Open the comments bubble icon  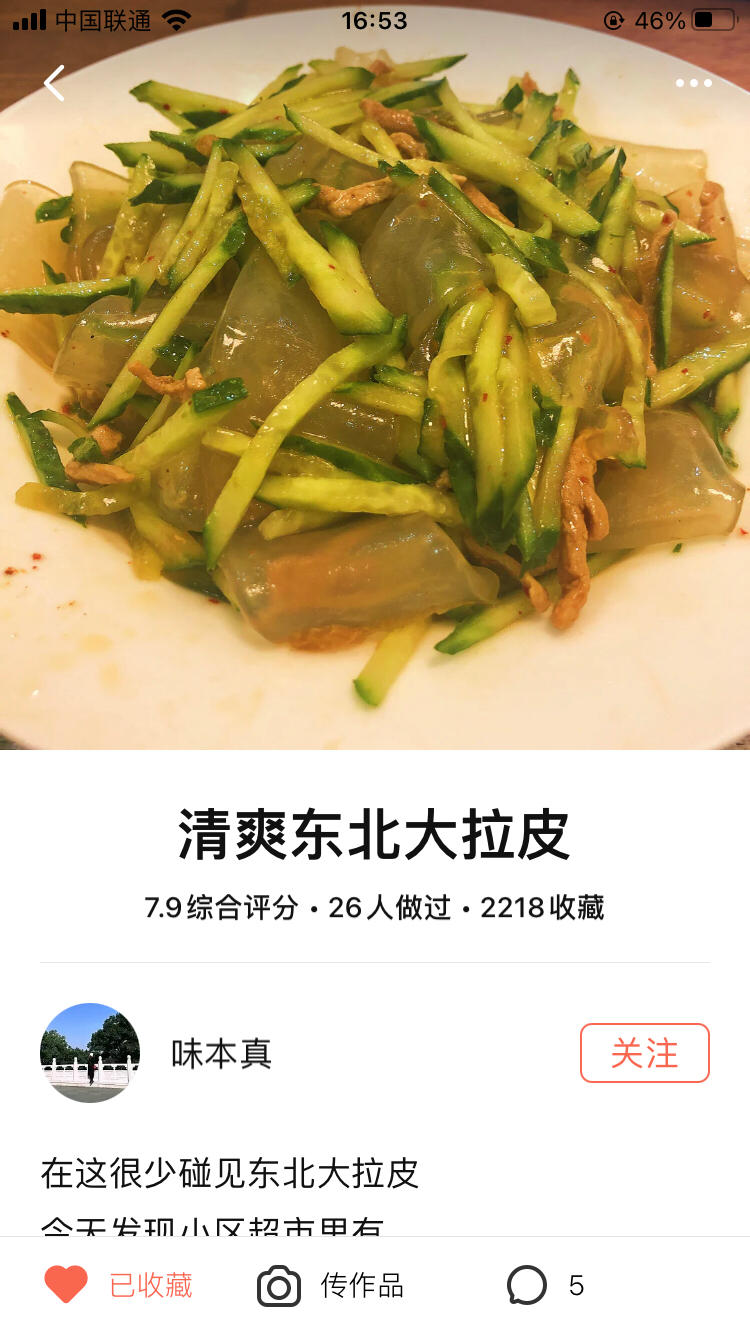pos(527,1285)
